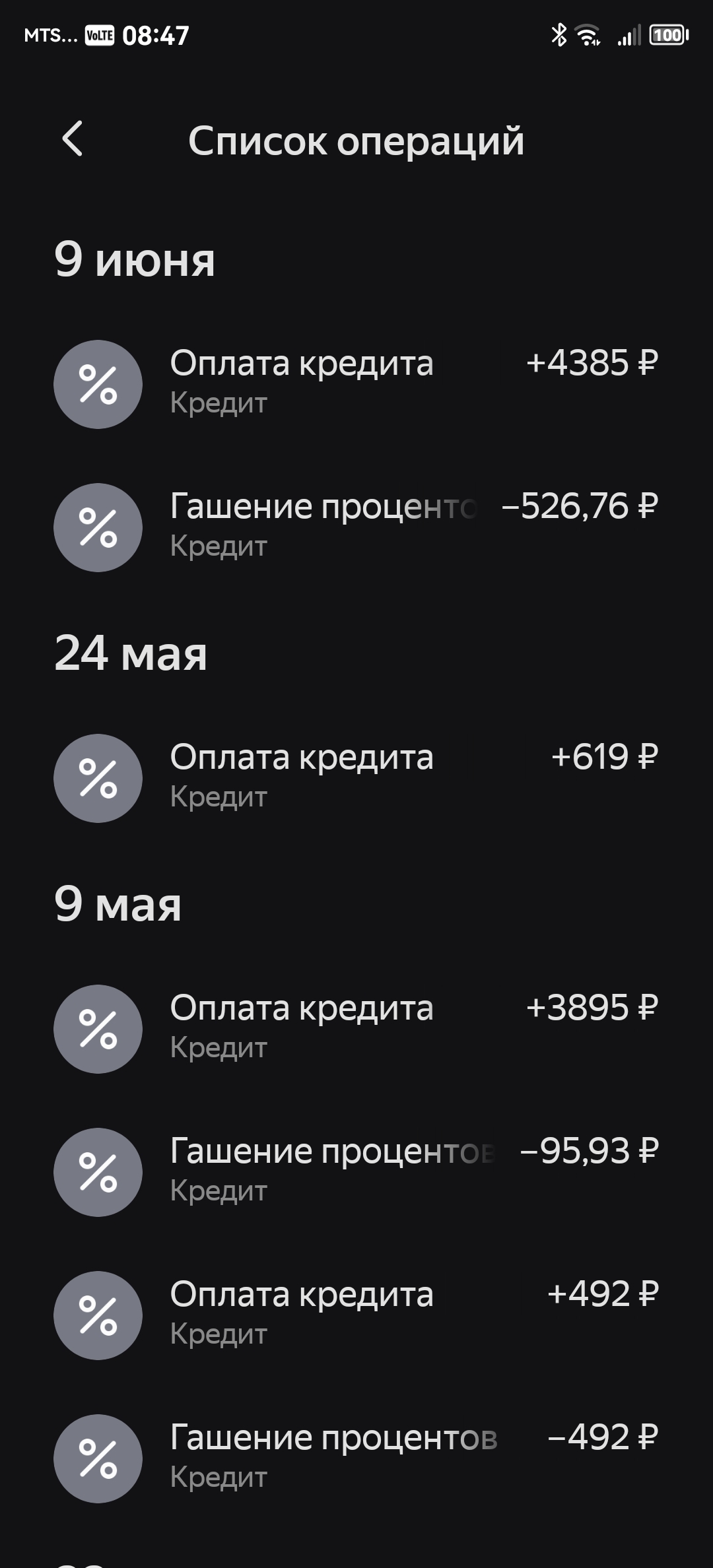The image size is (713, 1568).
Task: Tap the percent icon on −492 ₽ interest row
Action: pos(98,1458)
